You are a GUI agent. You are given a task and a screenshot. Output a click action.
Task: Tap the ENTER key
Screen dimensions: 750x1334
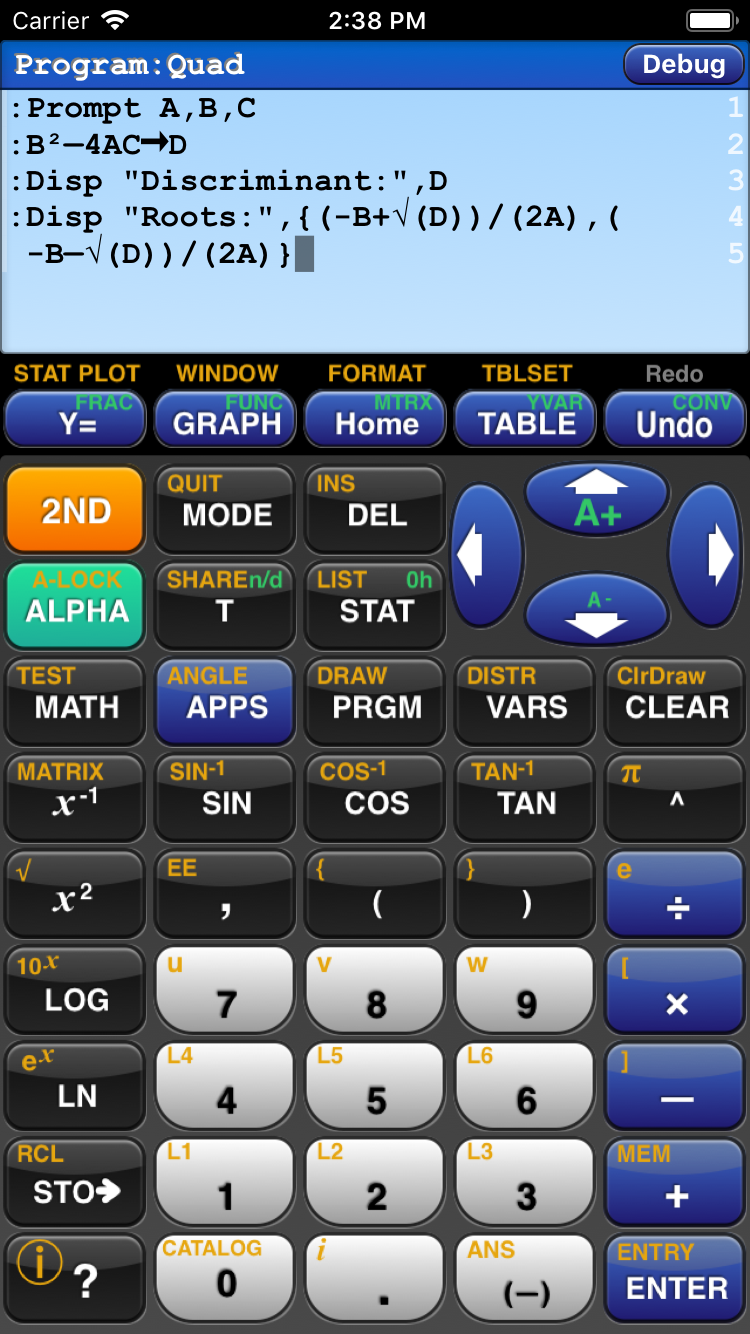coord(676,1280)
